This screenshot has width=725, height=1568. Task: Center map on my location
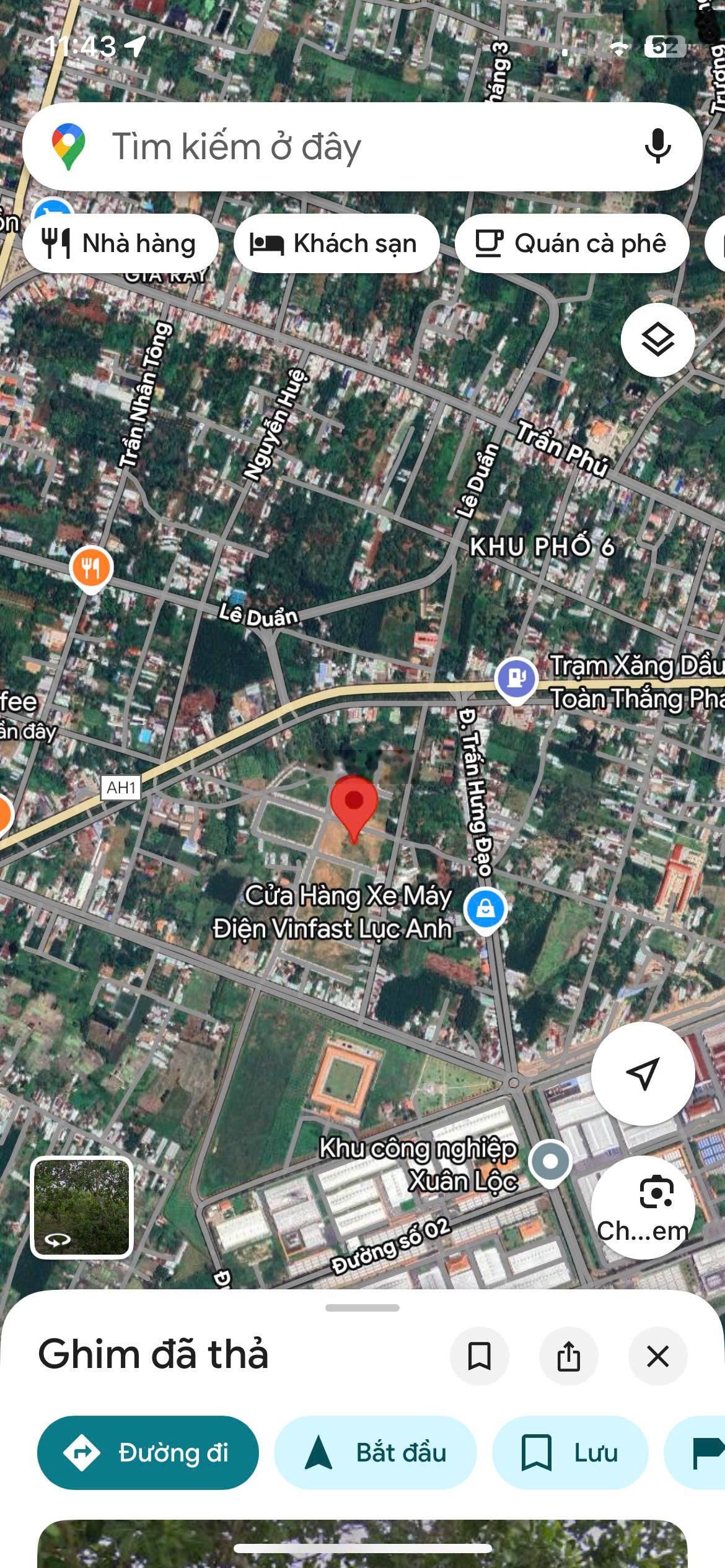point(643,1073)
